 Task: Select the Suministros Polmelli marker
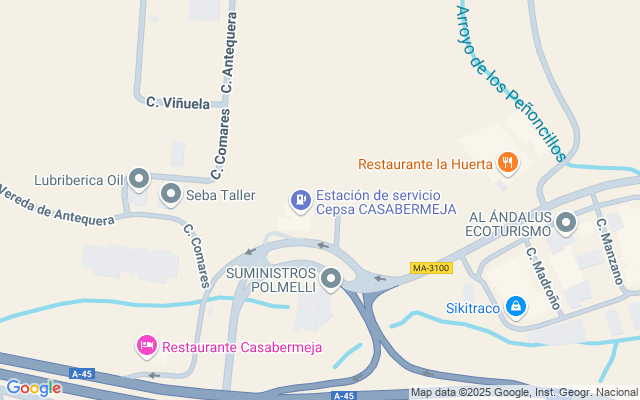tap(331, 279)
